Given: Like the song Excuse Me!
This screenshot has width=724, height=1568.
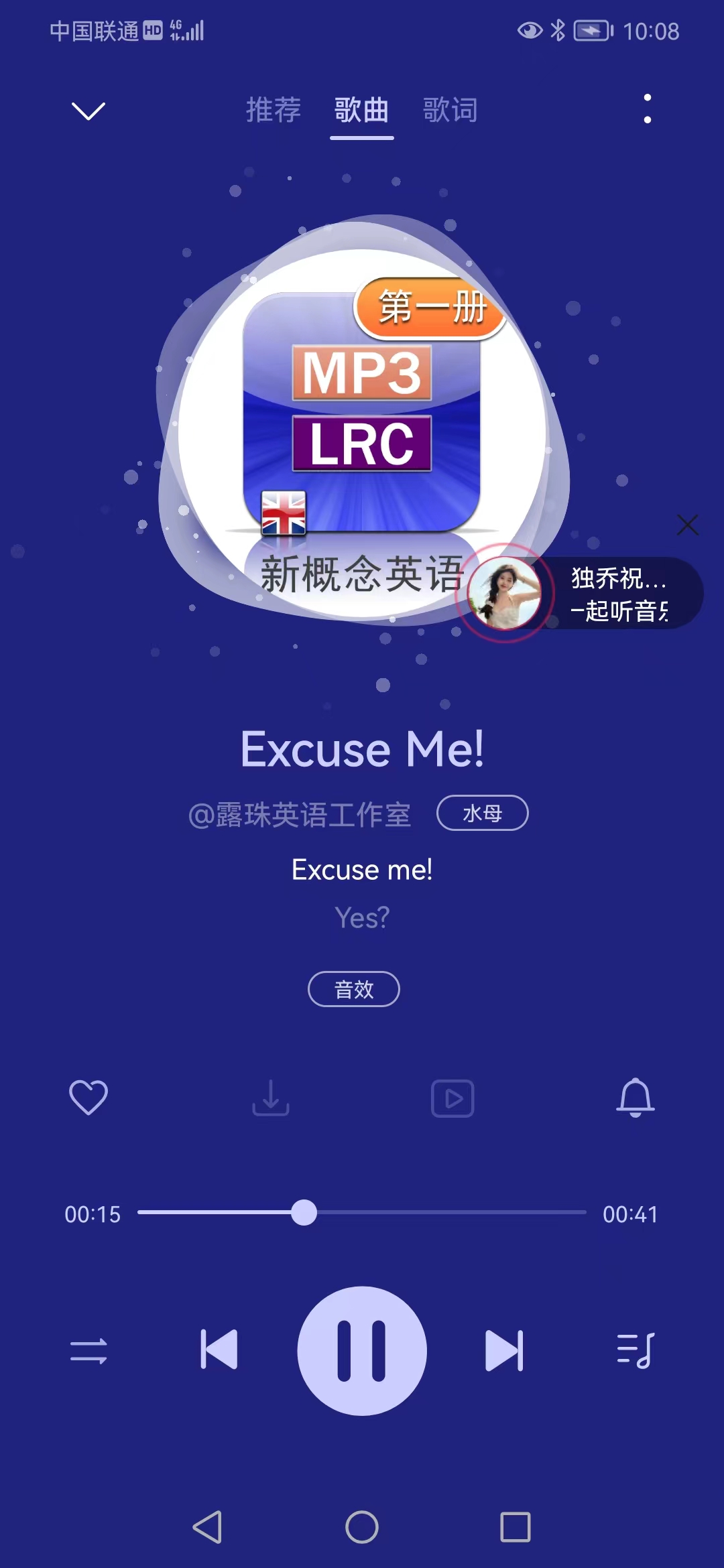Looking at the screenshot, I should click(88, 1098).
